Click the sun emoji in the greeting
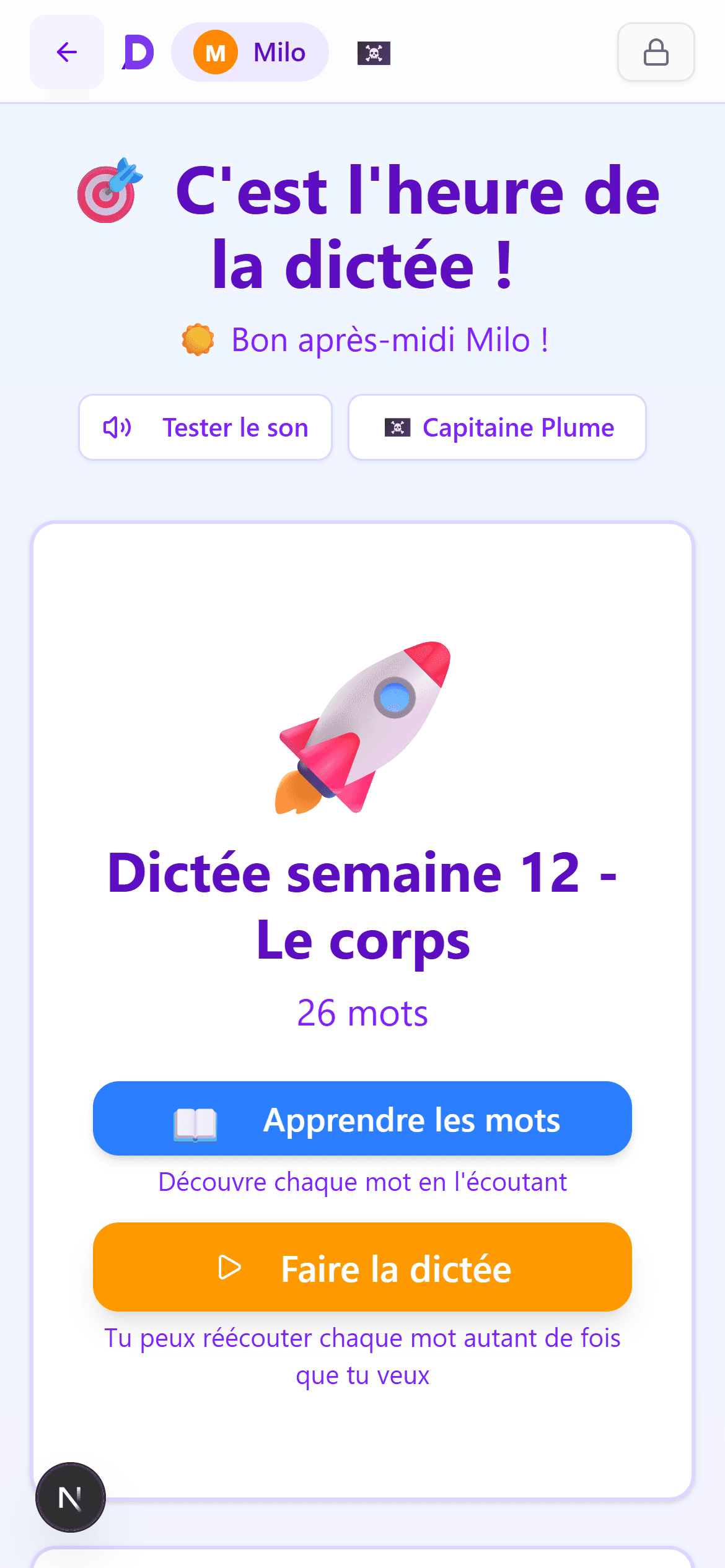The height and width of the screenshot is (1568, 725). 200,338
